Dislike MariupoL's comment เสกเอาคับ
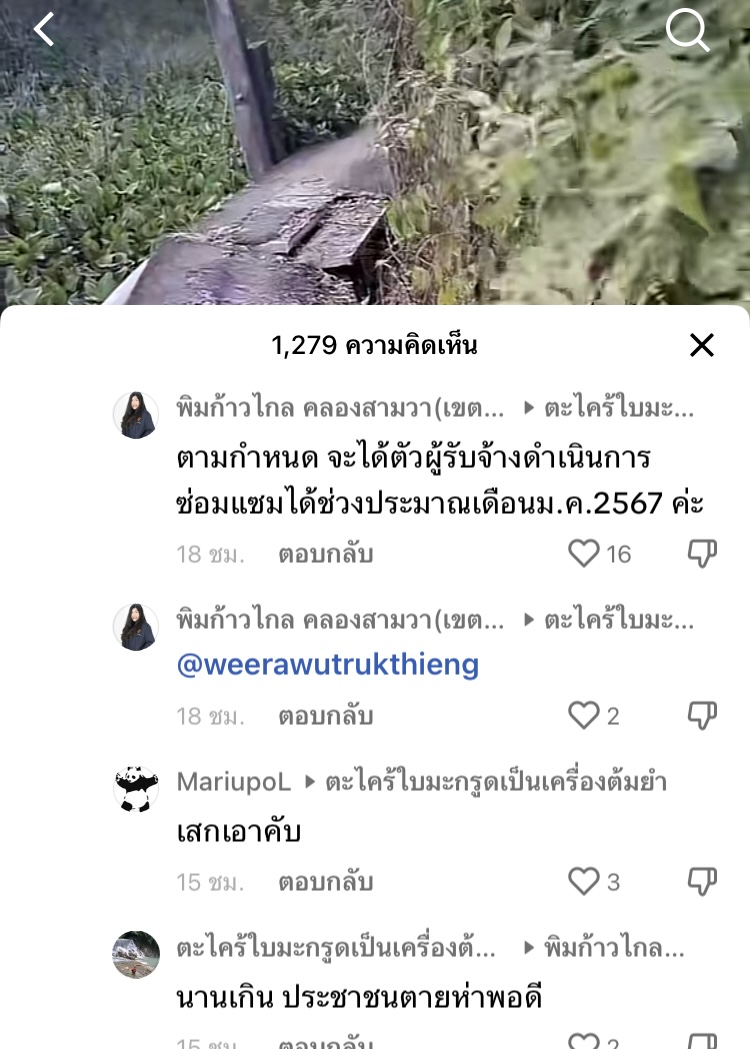This screenshot has height=1049, width=750. (703, 881)
